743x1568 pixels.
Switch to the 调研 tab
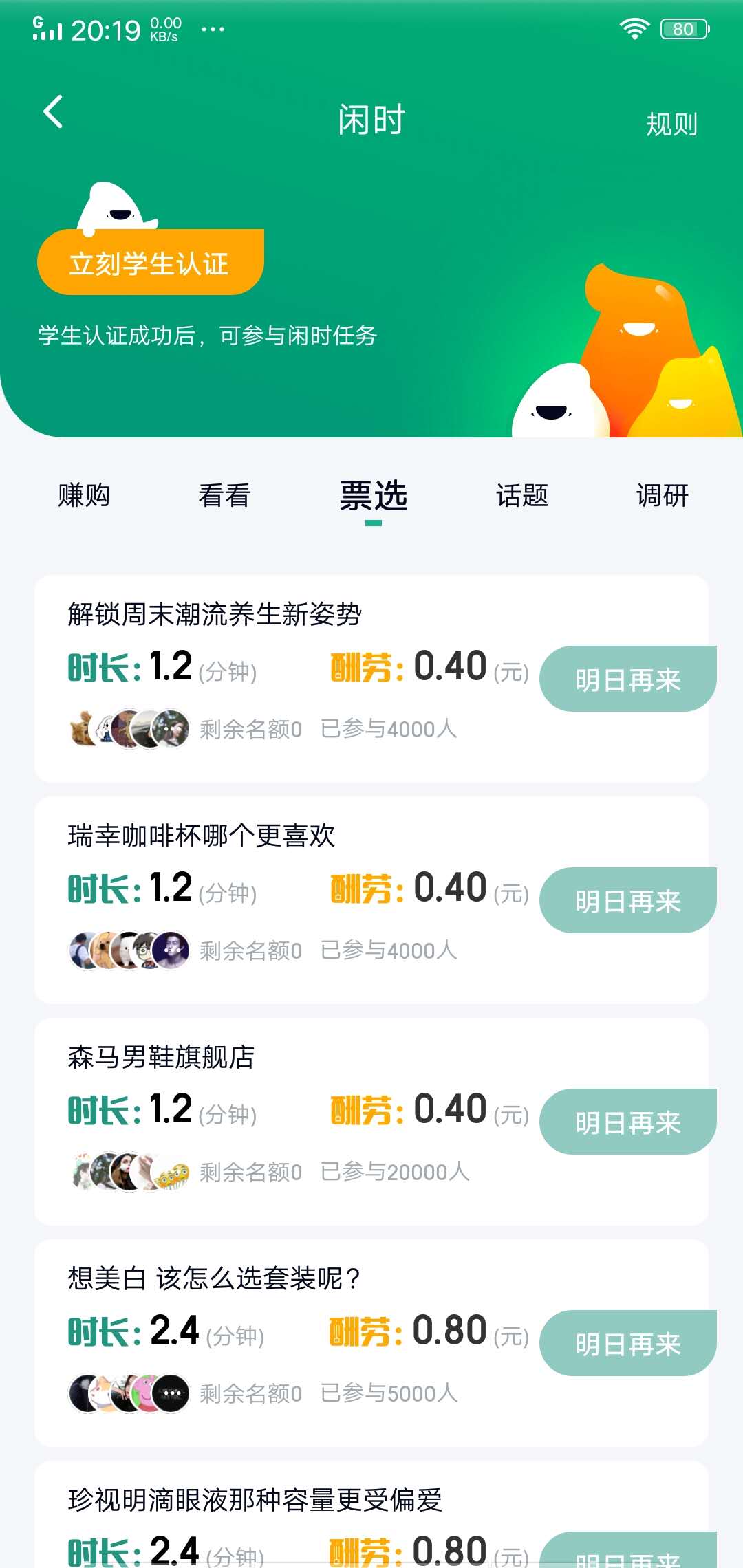663,495
